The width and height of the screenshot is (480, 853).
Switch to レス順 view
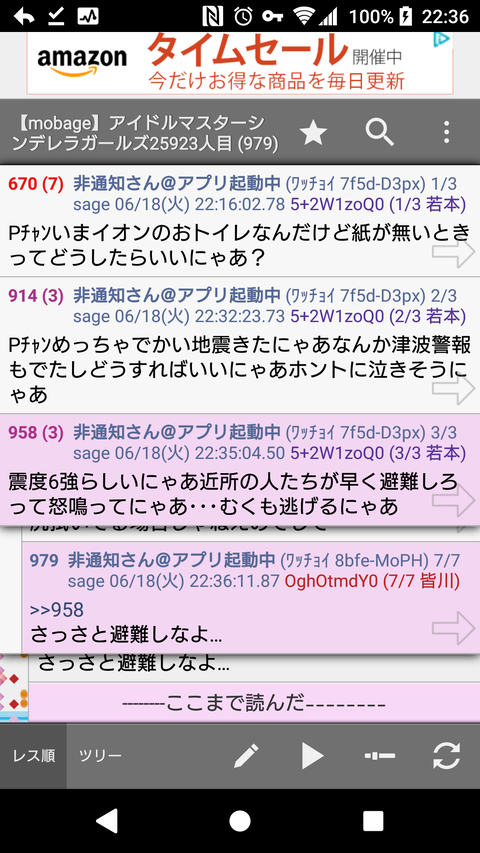(x=34, y=756)
